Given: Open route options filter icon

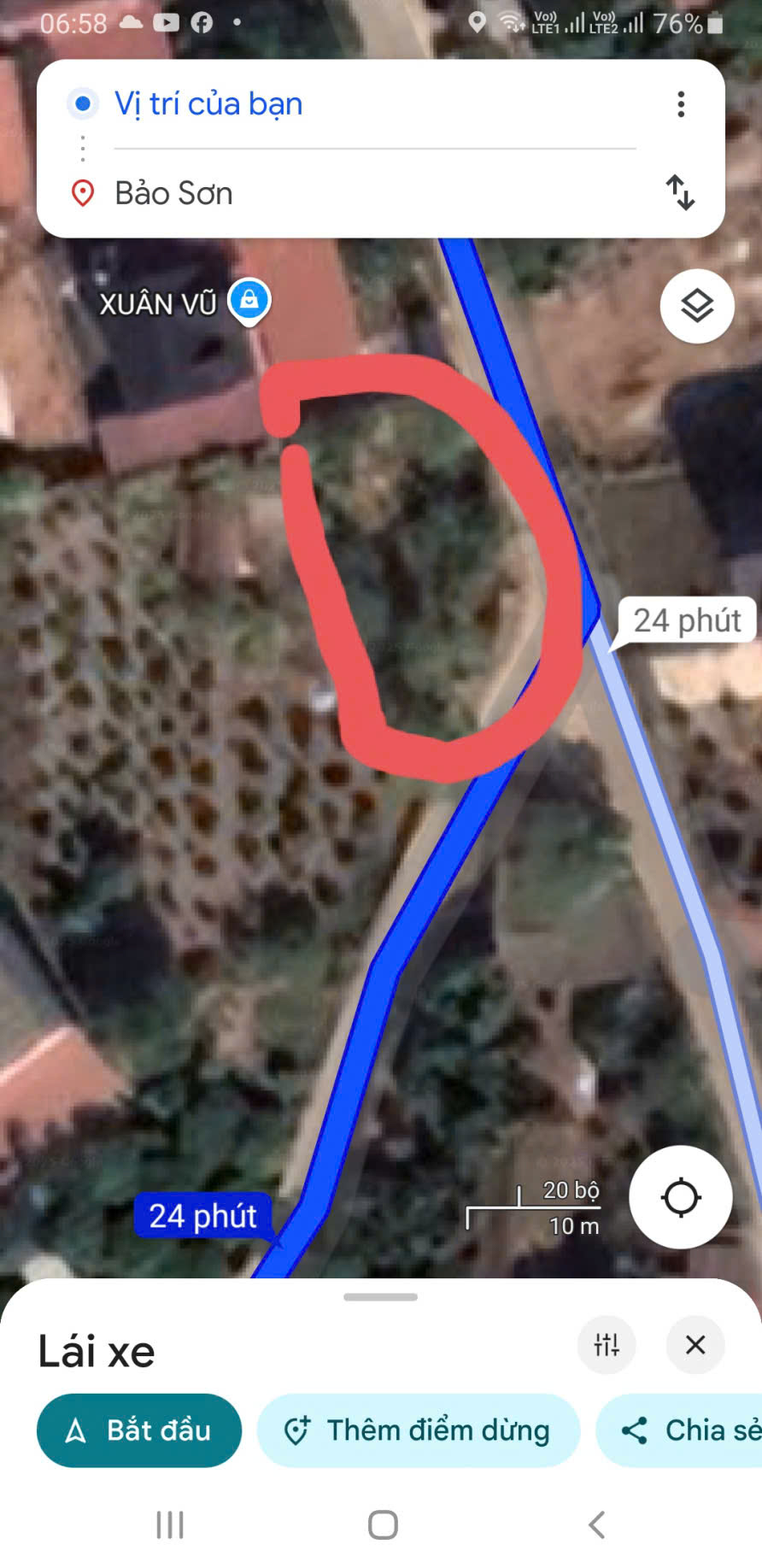Looking at the screenshot, I should (x=607, y=1345).
